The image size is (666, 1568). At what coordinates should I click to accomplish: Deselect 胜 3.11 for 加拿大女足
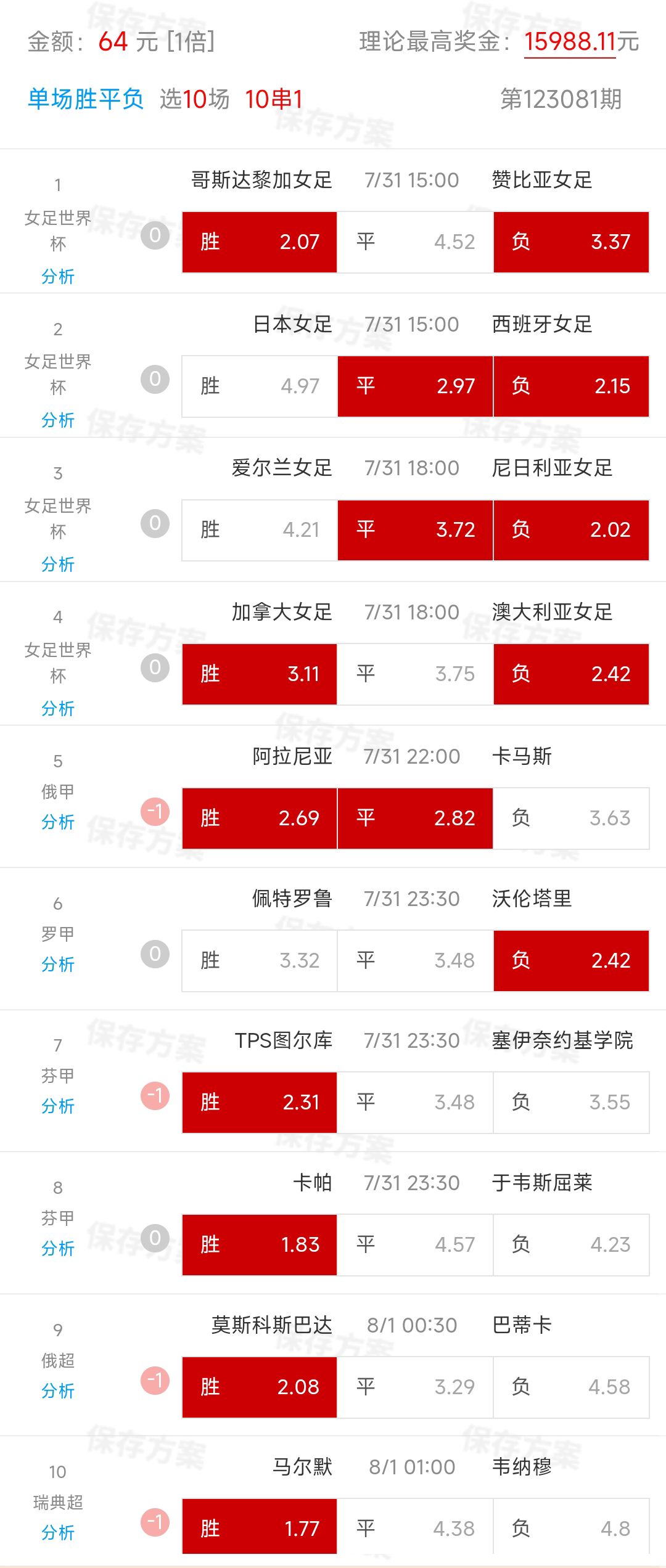coord(260,674)
